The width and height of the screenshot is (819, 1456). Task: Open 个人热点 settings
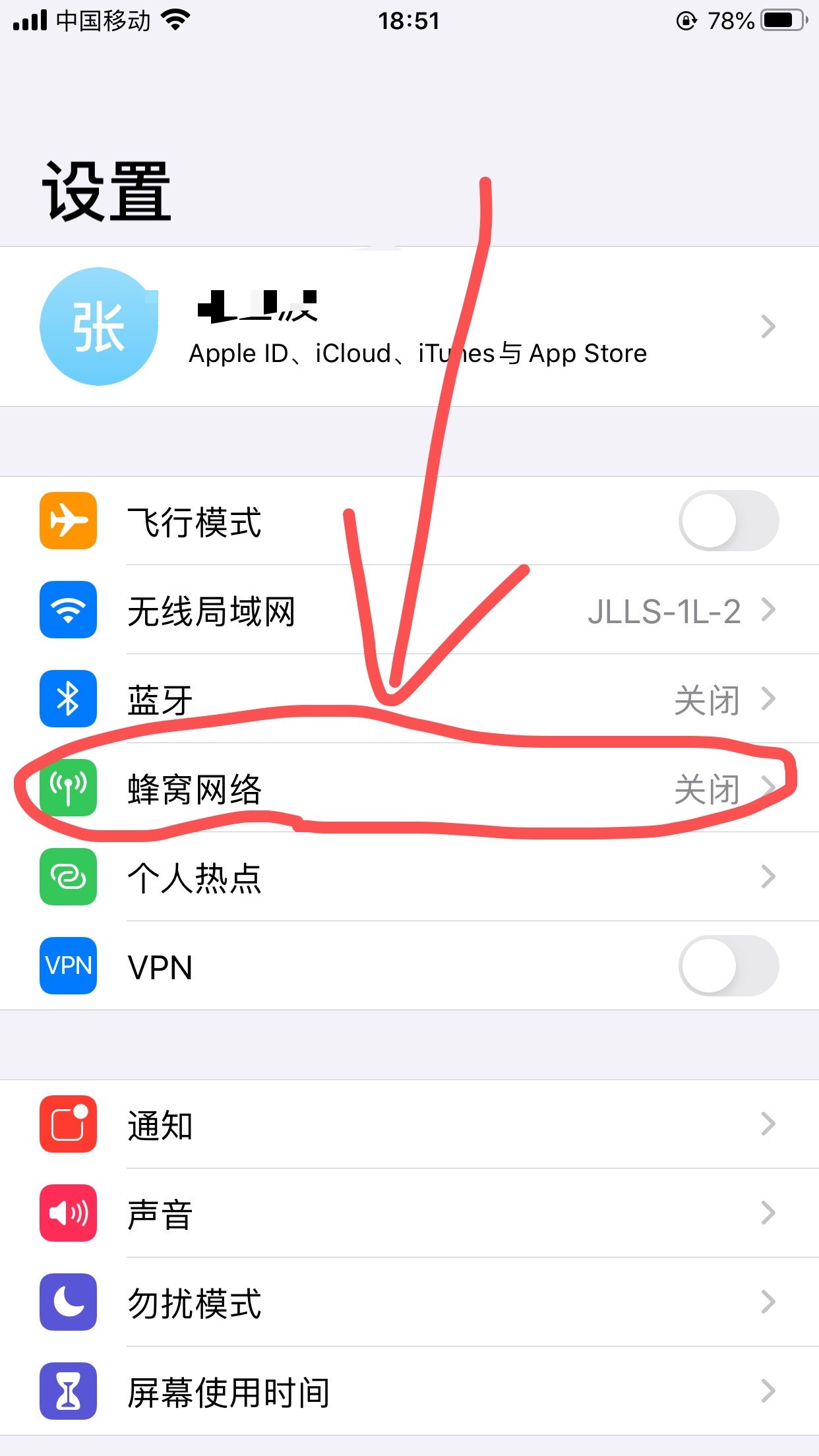[409, 877]
